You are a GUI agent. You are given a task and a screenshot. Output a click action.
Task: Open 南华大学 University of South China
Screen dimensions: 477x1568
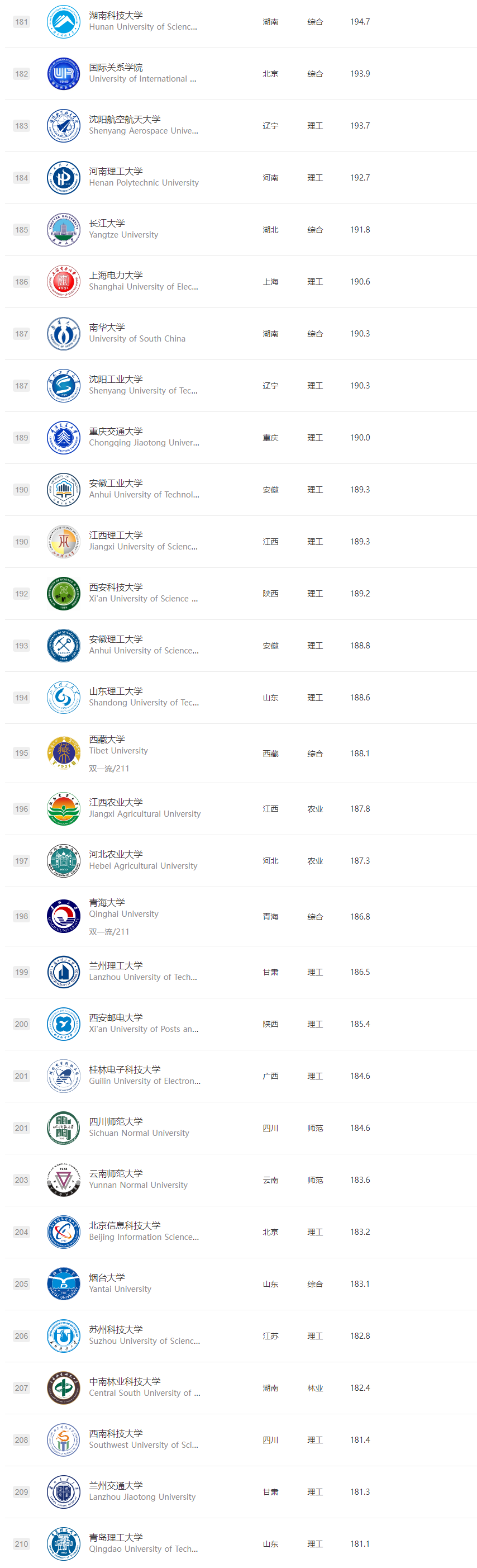tap(107, 328)
